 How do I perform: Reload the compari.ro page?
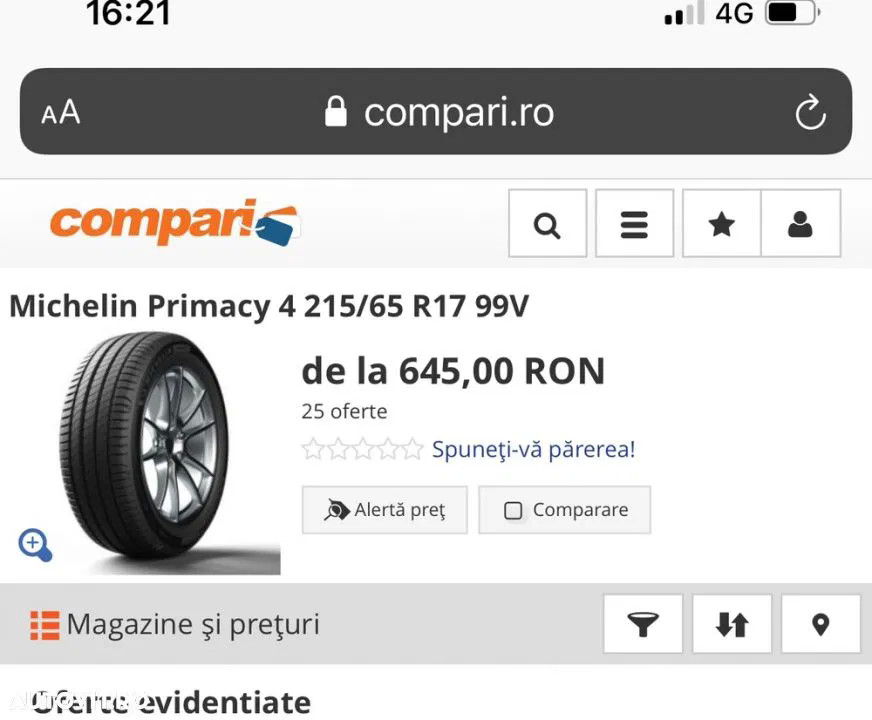809,112
